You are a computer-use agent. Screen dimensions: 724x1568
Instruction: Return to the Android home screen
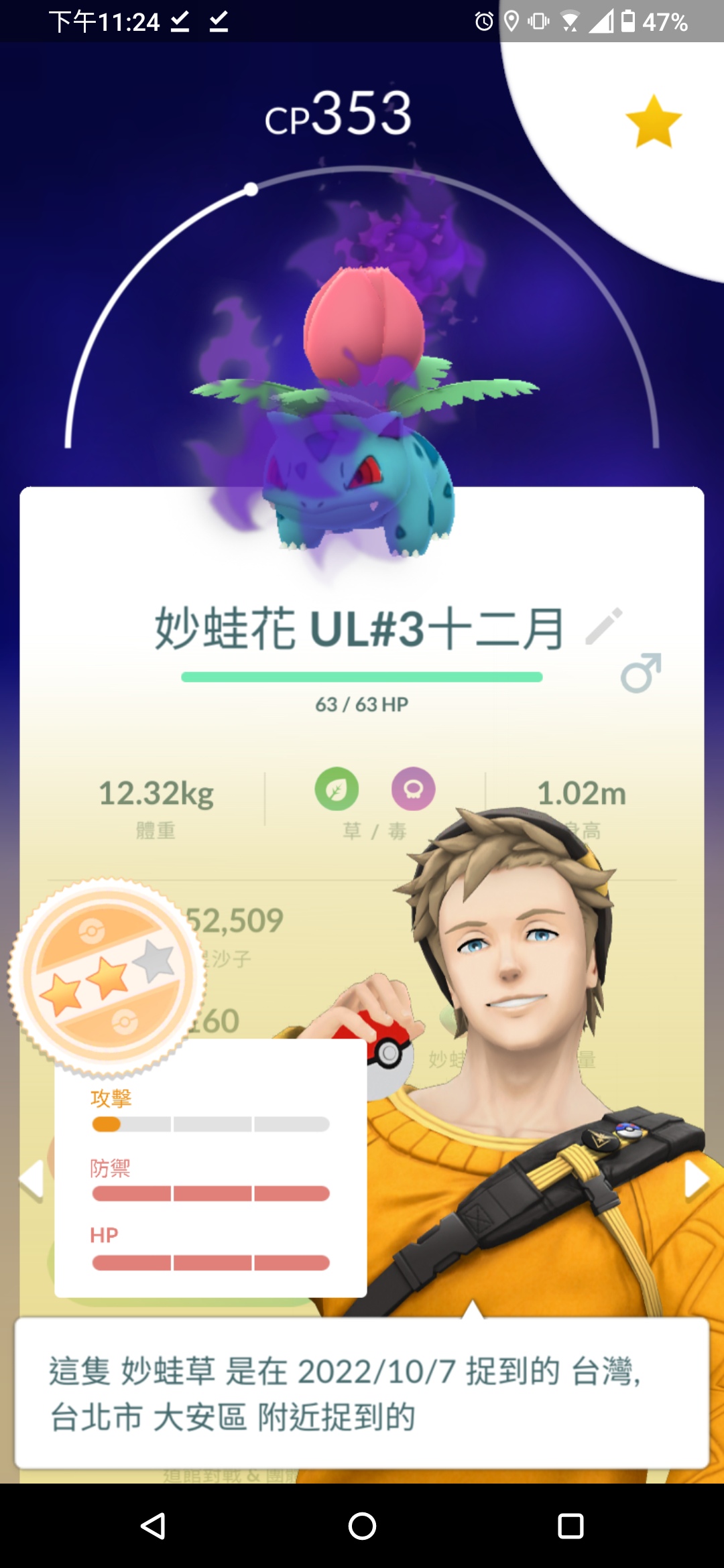(x=362, y=1526)
